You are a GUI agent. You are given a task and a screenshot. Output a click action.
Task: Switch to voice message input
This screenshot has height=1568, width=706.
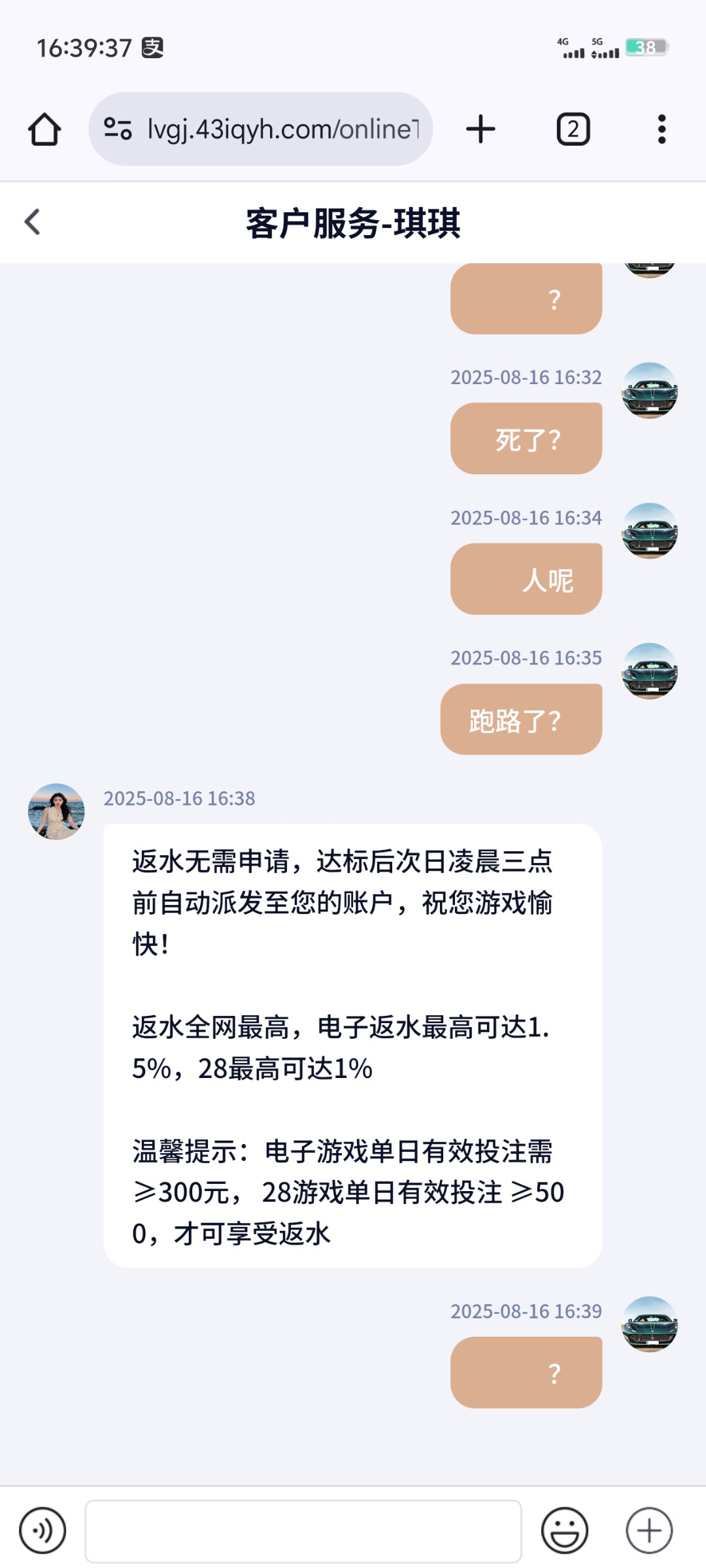tap(42, 1530)
